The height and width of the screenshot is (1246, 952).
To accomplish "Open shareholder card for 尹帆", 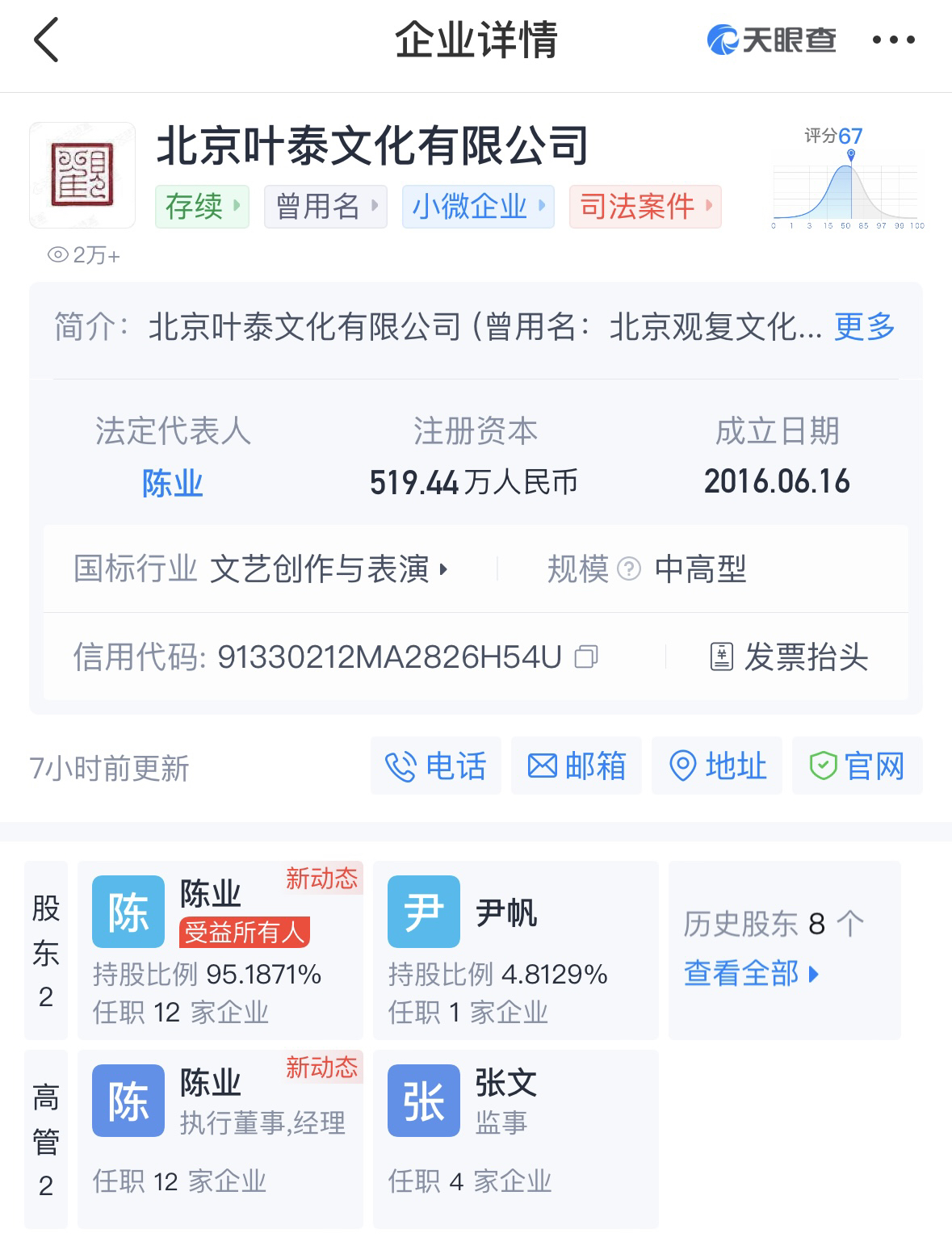I will click(515, 950).
